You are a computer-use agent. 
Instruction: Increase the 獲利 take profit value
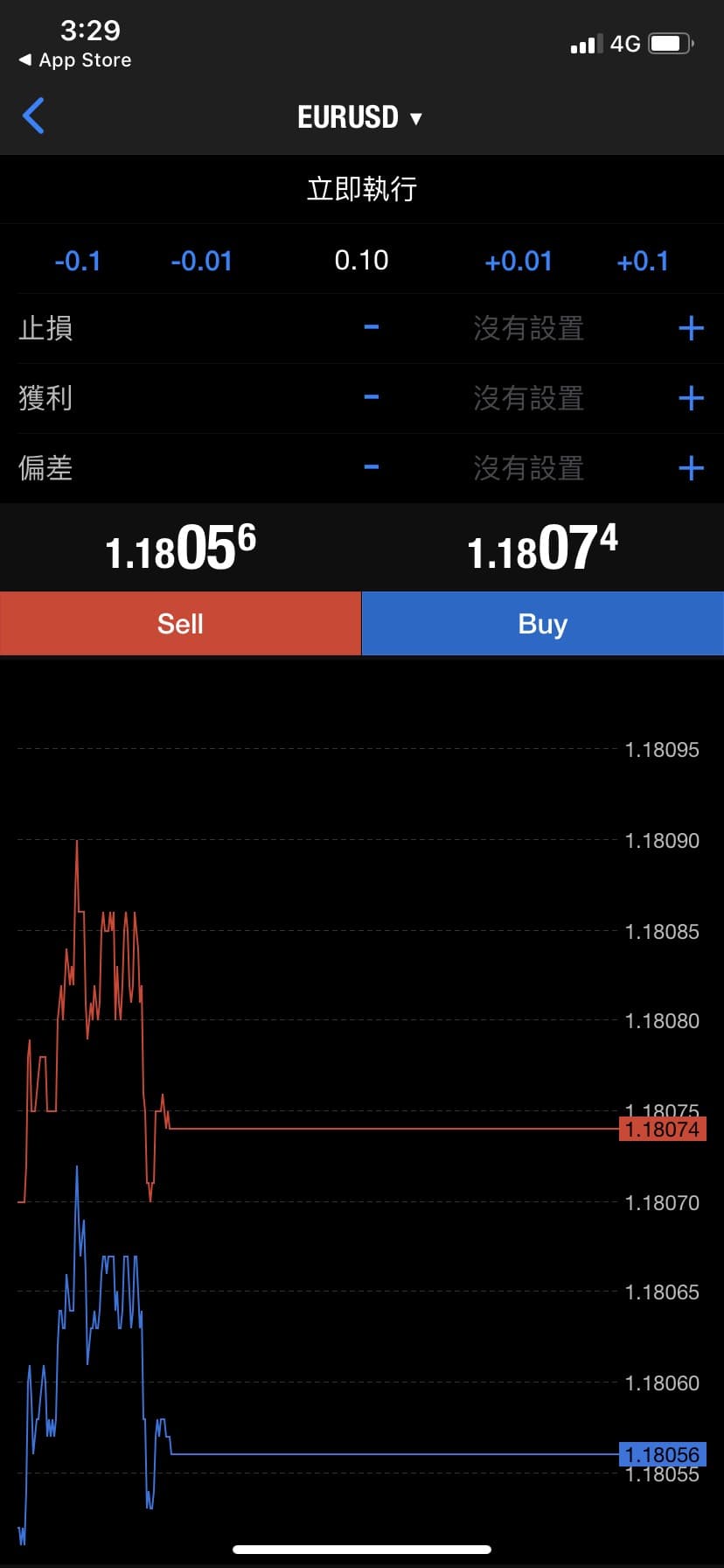691,398
